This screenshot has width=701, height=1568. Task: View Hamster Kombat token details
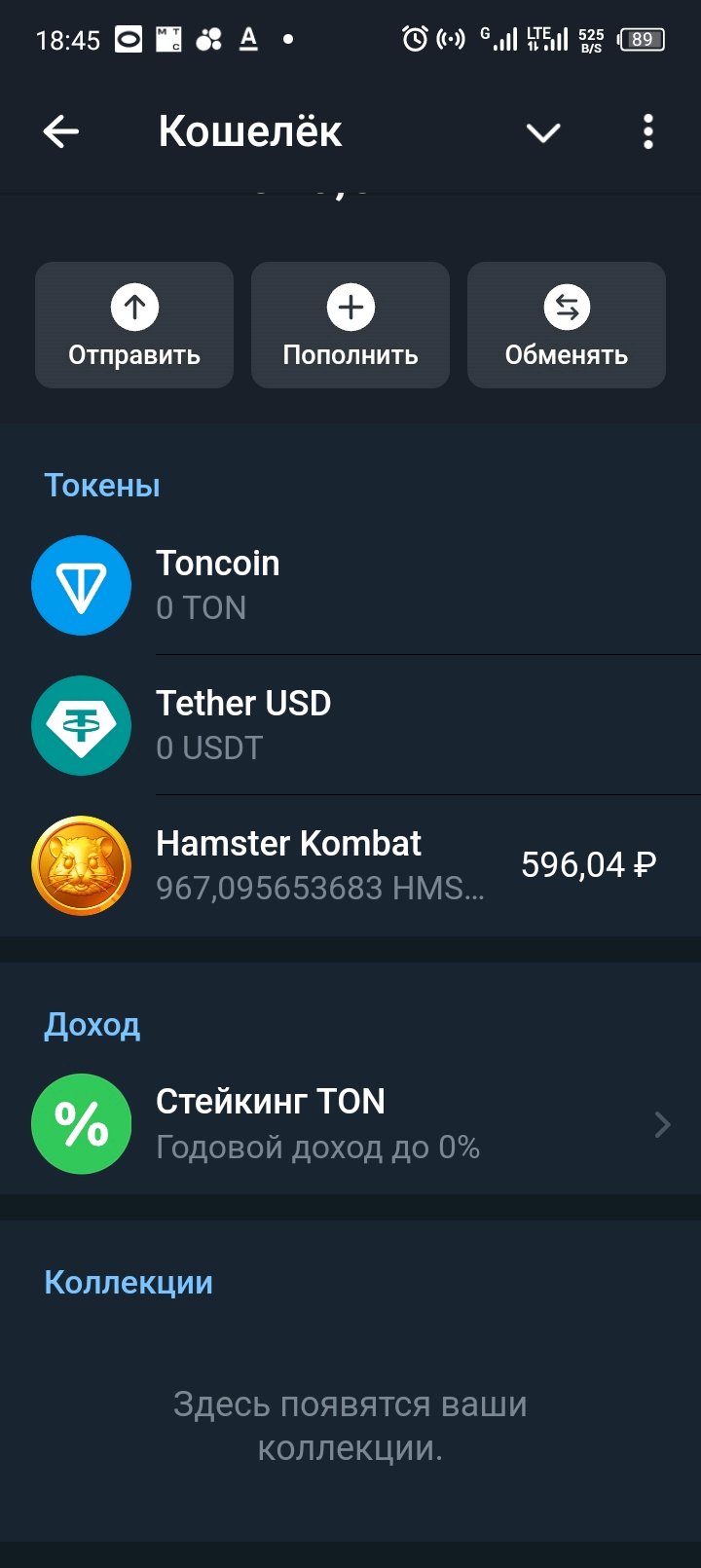[350, 865]
